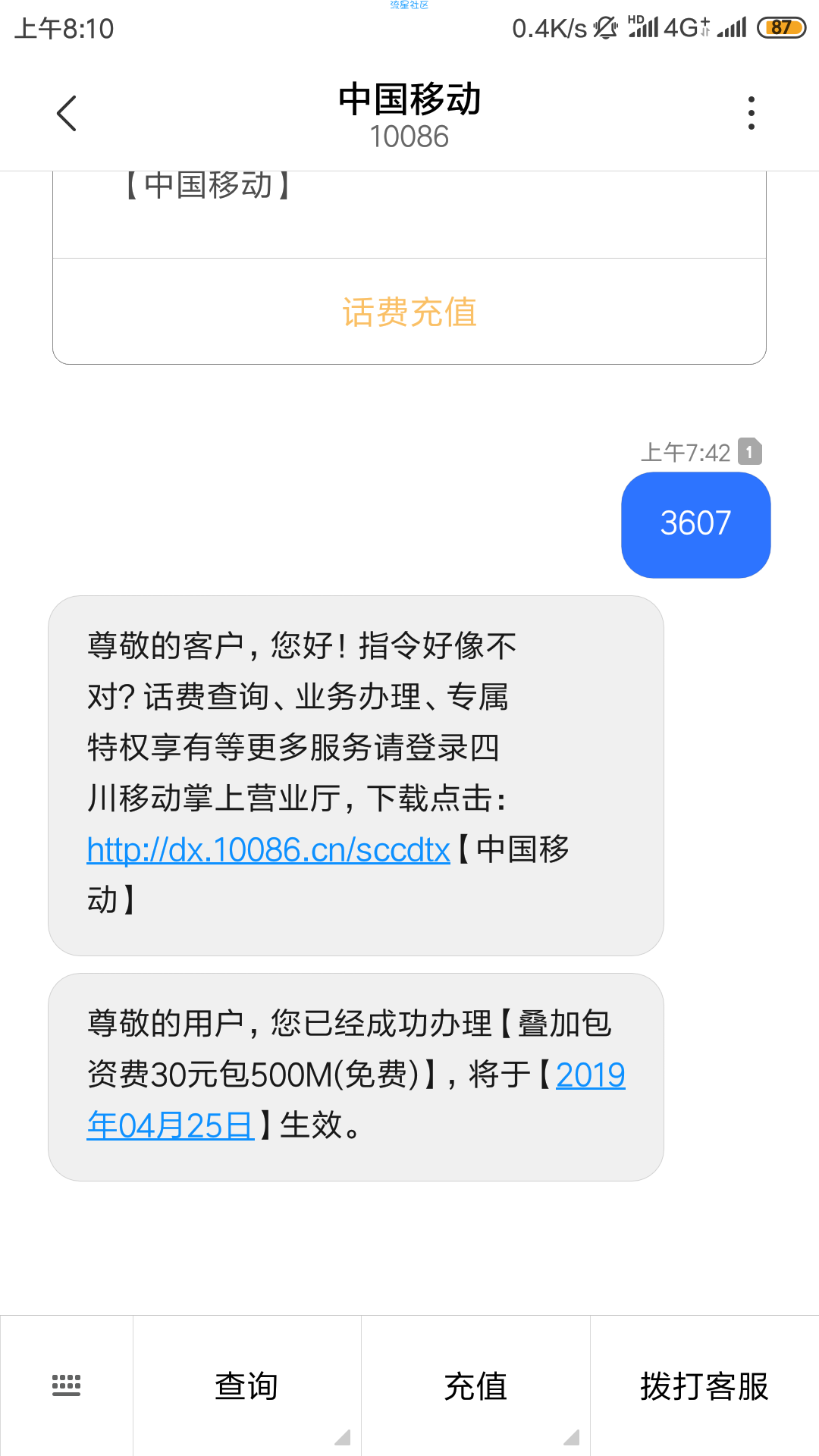Go back using the top-left arrow
The height and width of the screenshot is (1456, 819).
[67, 114]
